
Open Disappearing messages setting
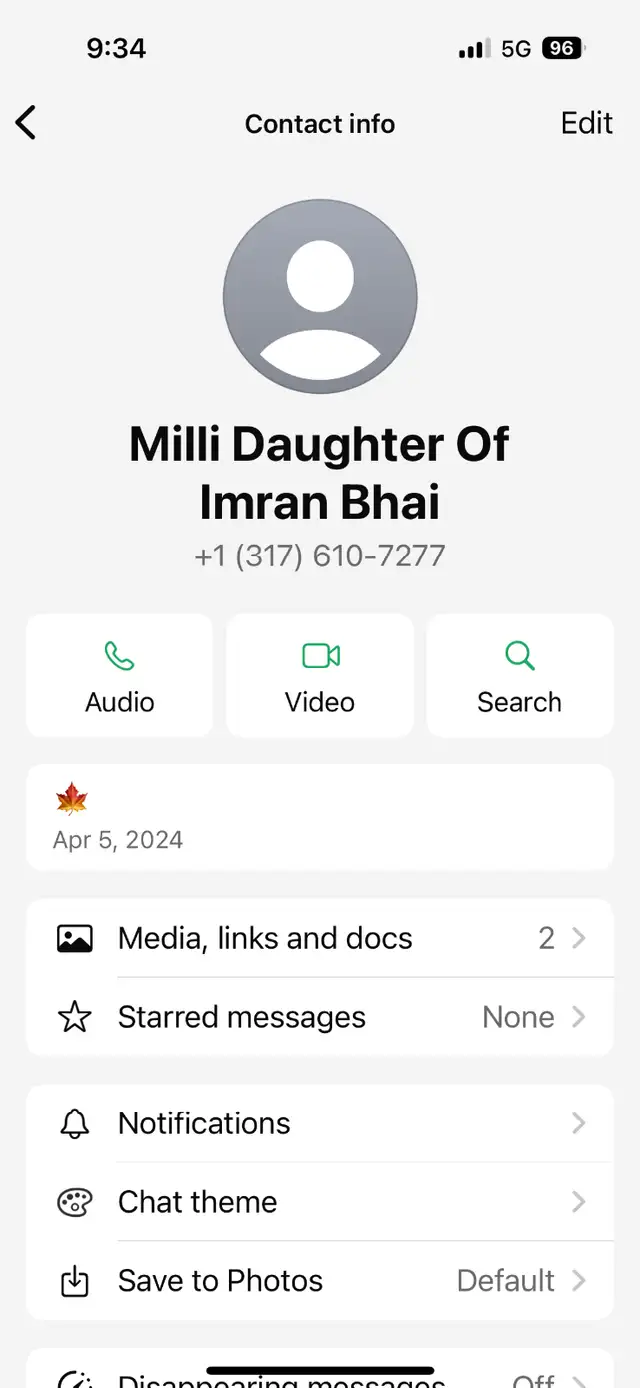[320, 1371]
